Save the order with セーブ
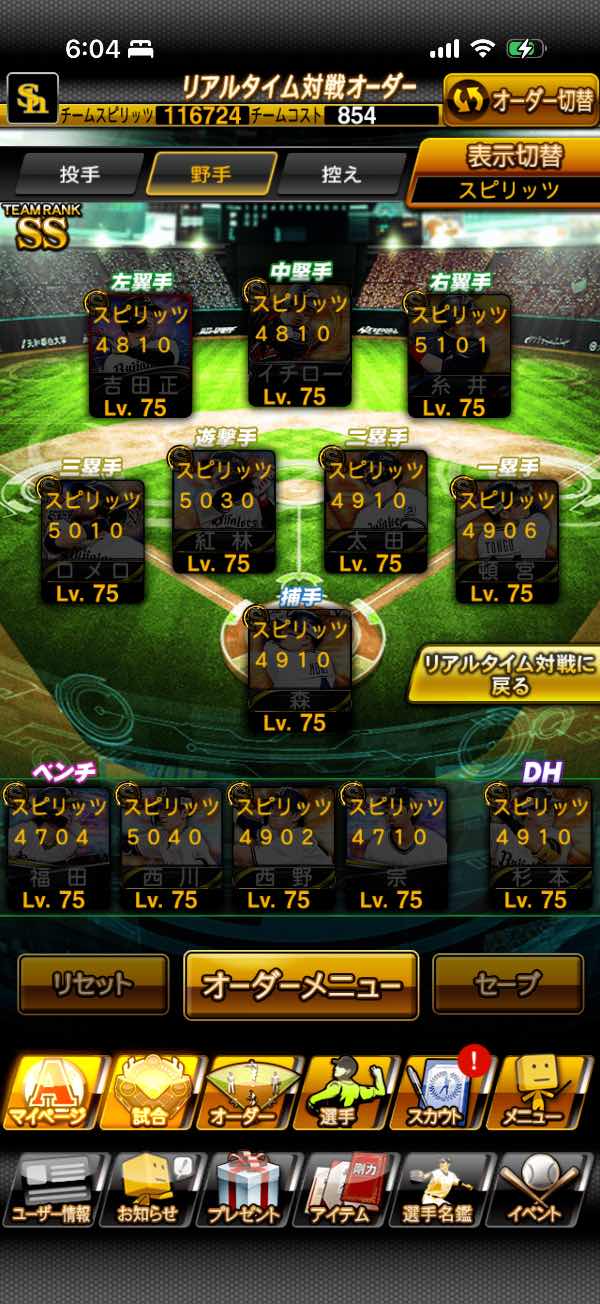This screenshot has width=600, height=1304. pyautogui.click(x=508, y=984)
